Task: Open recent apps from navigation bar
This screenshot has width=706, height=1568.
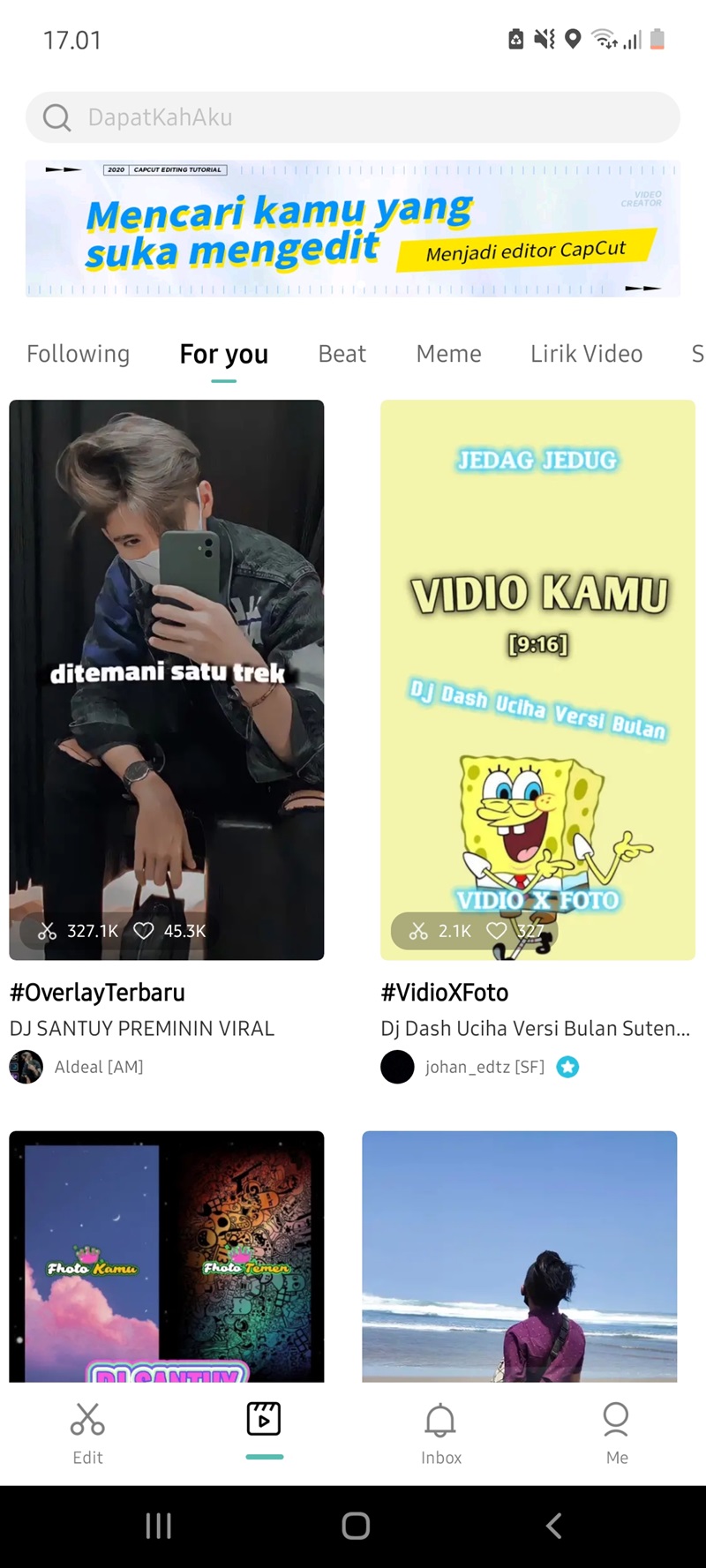Action: pyautogui.click(x=158, y=1526)
